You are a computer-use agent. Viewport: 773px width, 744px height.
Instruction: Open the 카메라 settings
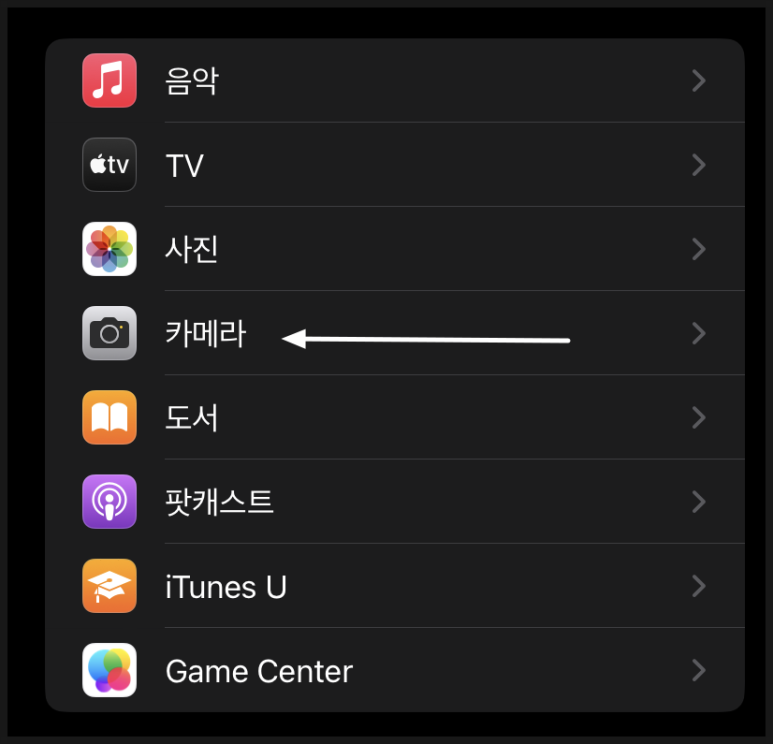[x=205, y=333]
